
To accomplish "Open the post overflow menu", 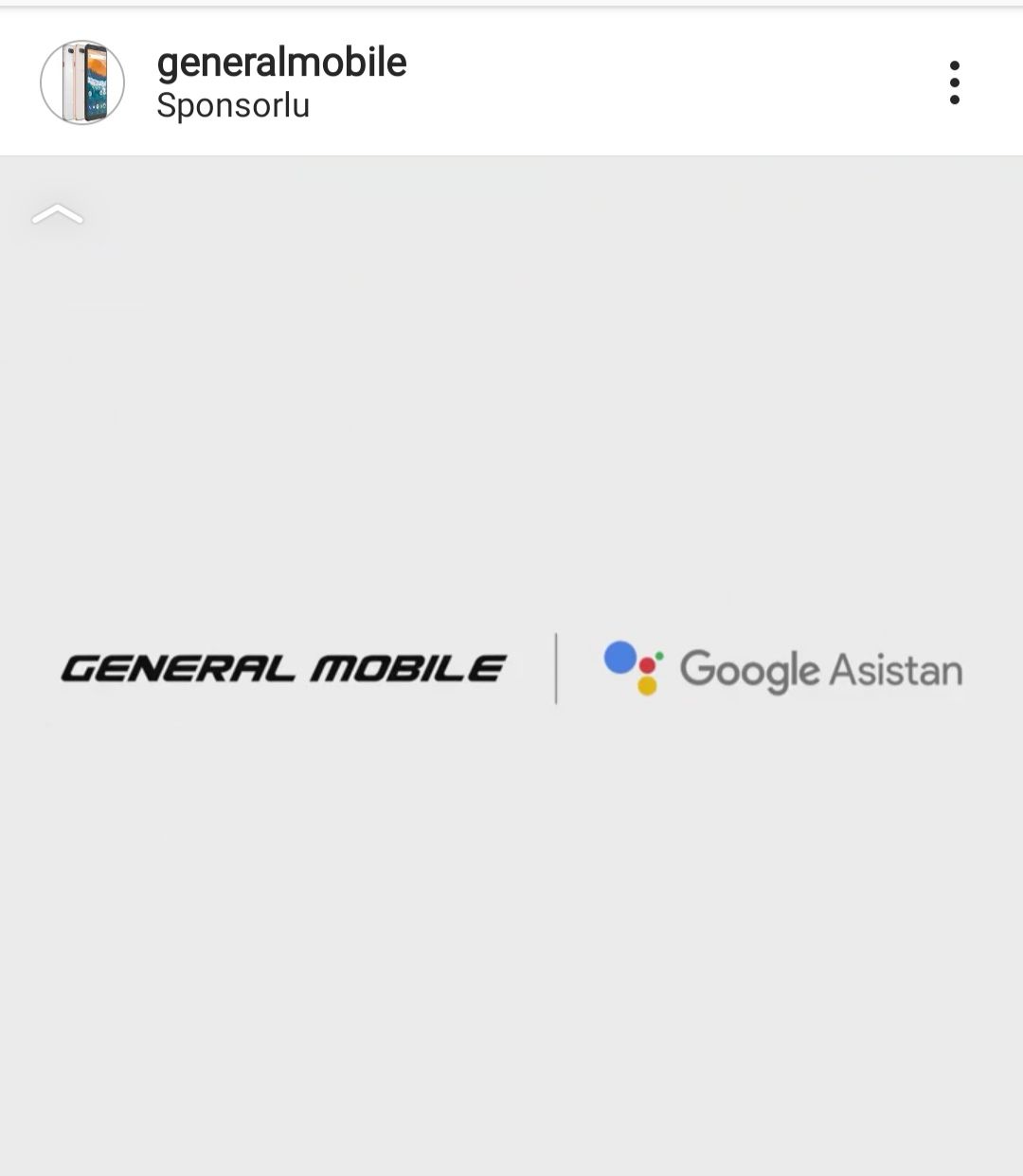I will [954, 82].
